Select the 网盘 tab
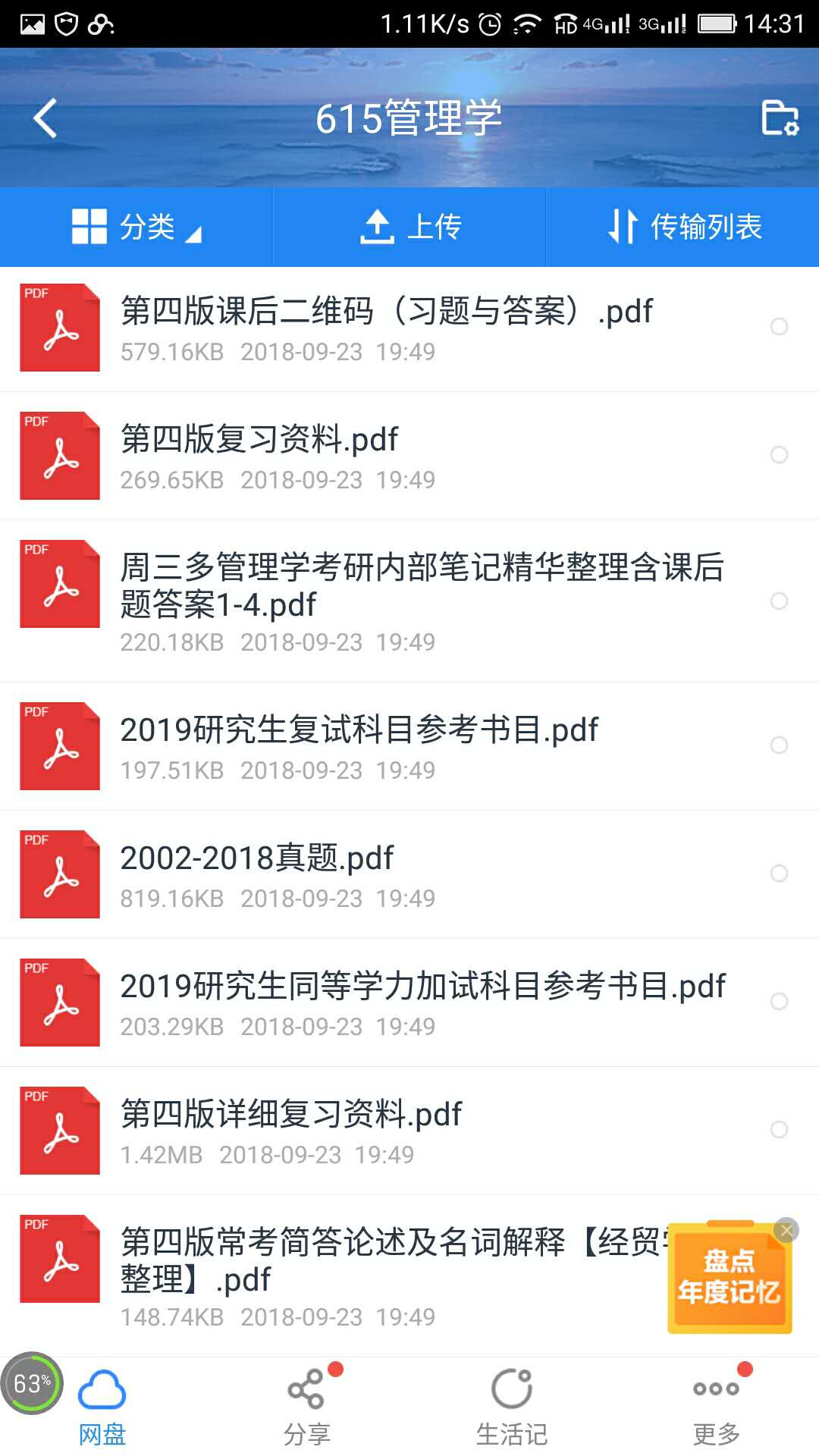Screen dimensions: 819x1456 (x=102, y=1406)
